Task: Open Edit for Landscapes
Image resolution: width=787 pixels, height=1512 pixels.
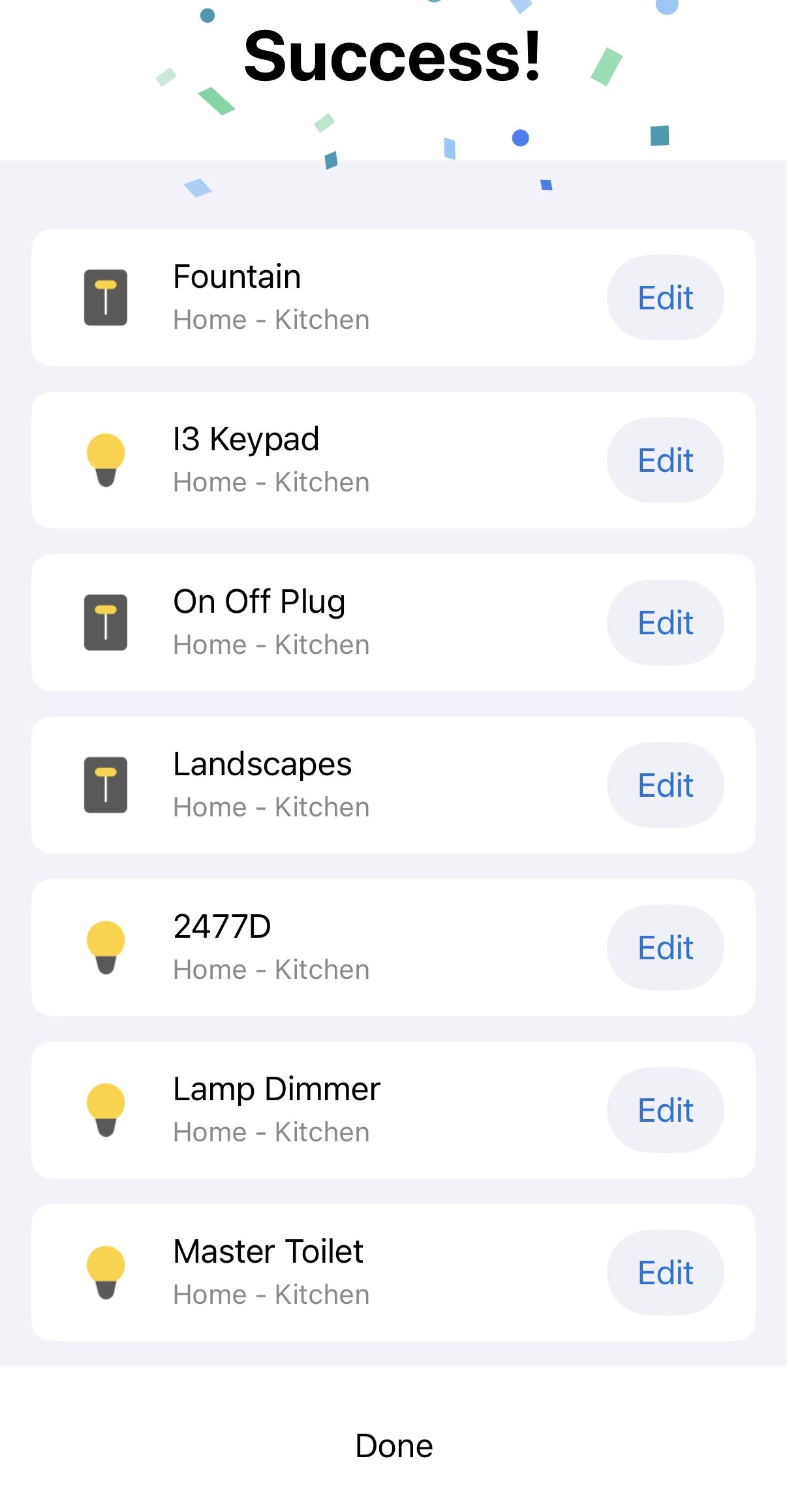Action: coord(665,785)
